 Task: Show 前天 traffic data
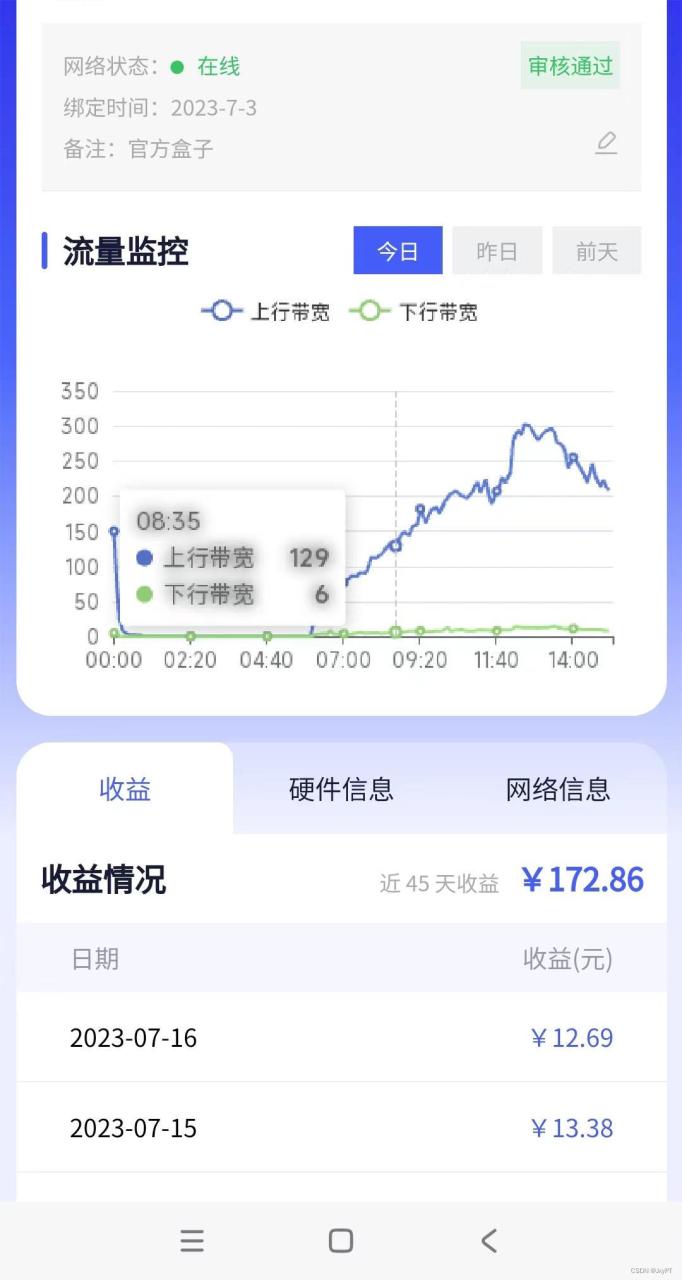click(596, 251)
